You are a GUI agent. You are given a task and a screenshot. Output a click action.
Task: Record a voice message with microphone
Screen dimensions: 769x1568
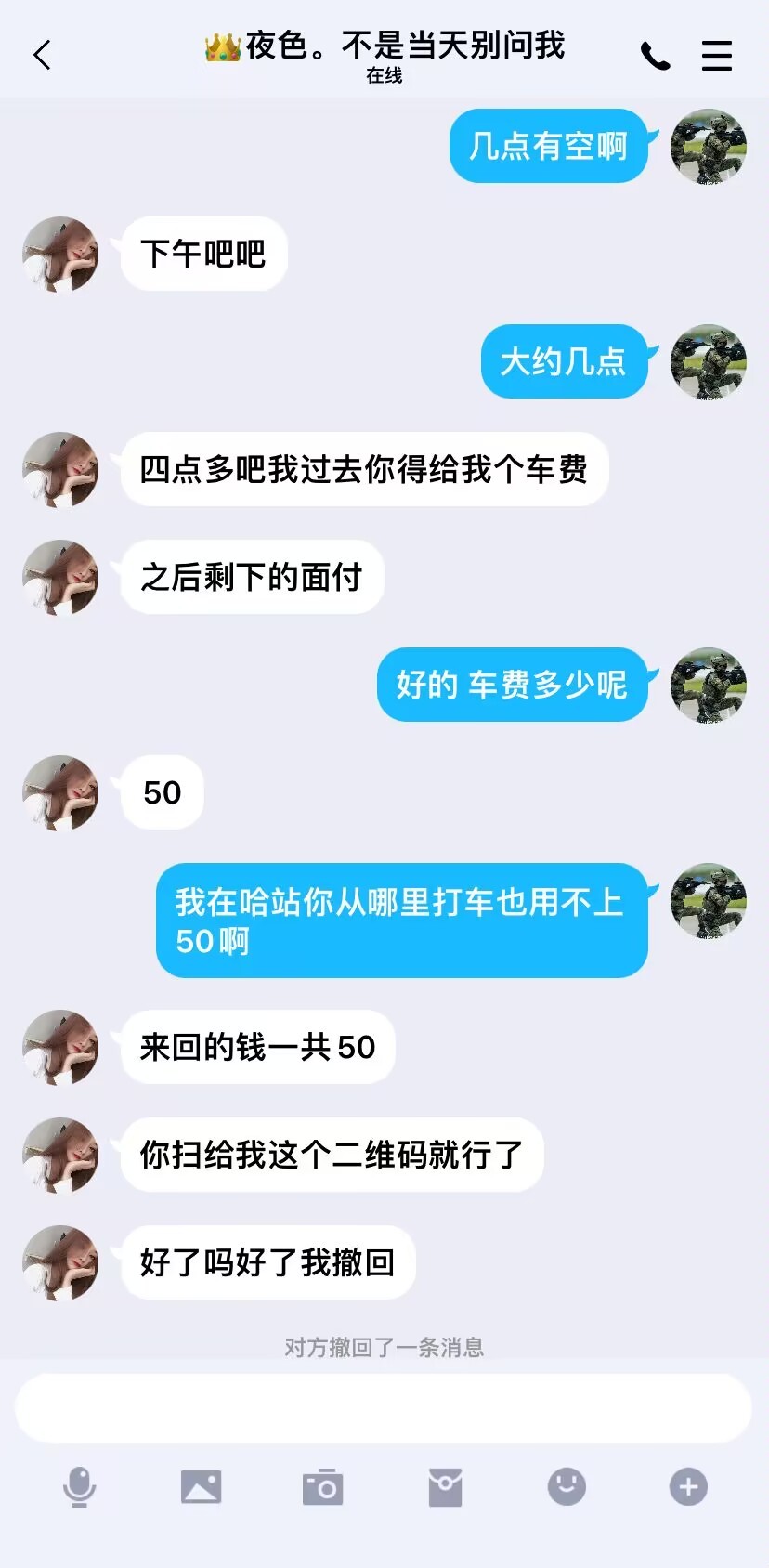pyautogui.click(x=80, y=1486)
